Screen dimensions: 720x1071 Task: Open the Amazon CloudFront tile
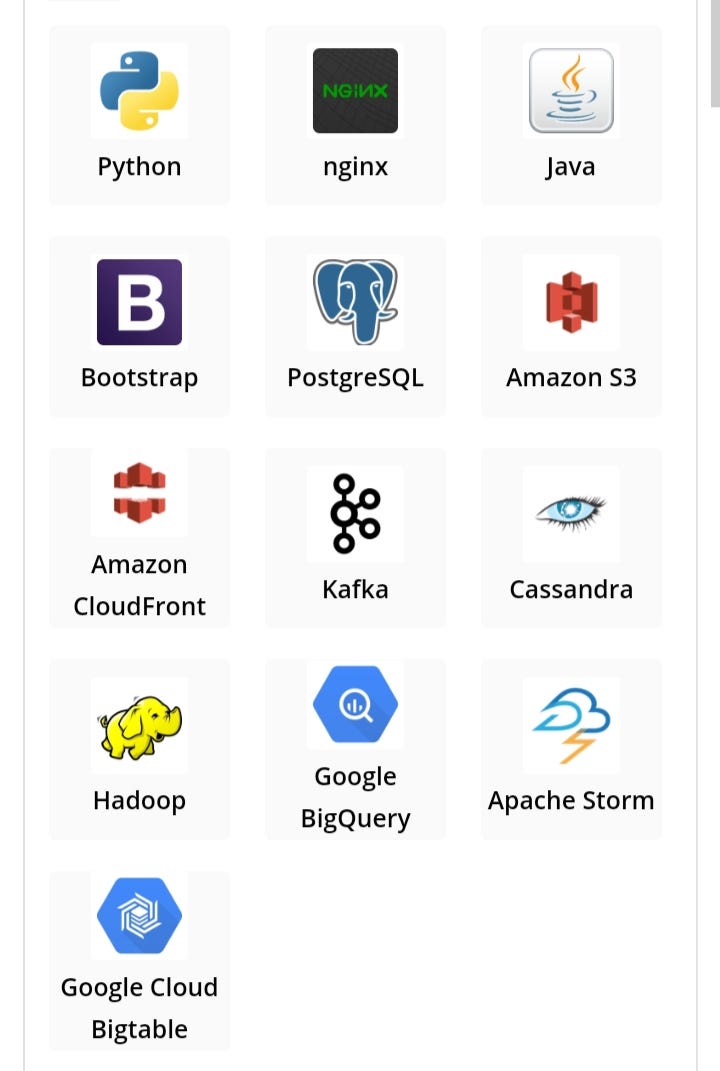[x=139, y=537]
